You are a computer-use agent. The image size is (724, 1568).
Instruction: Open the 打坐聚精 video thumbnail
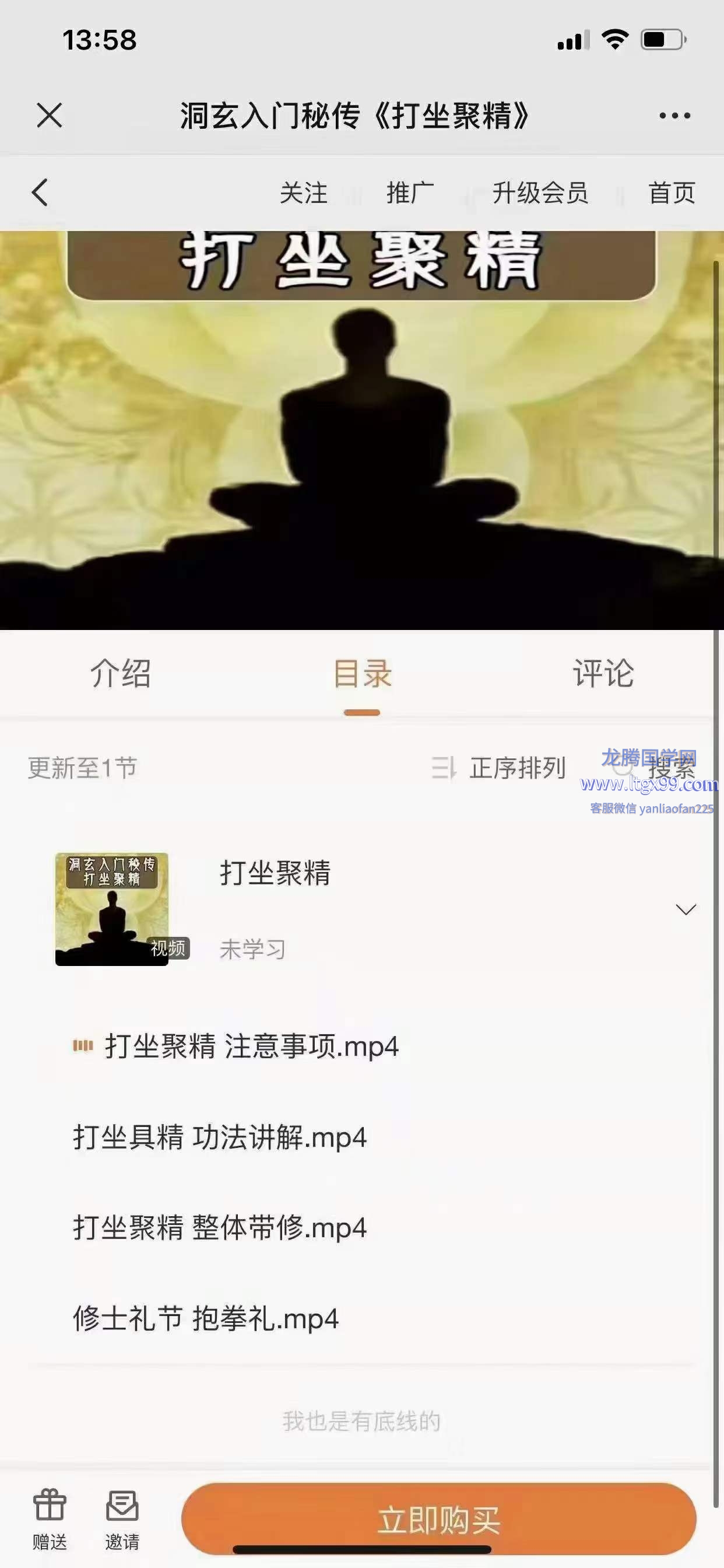click(x=112, y=909)
